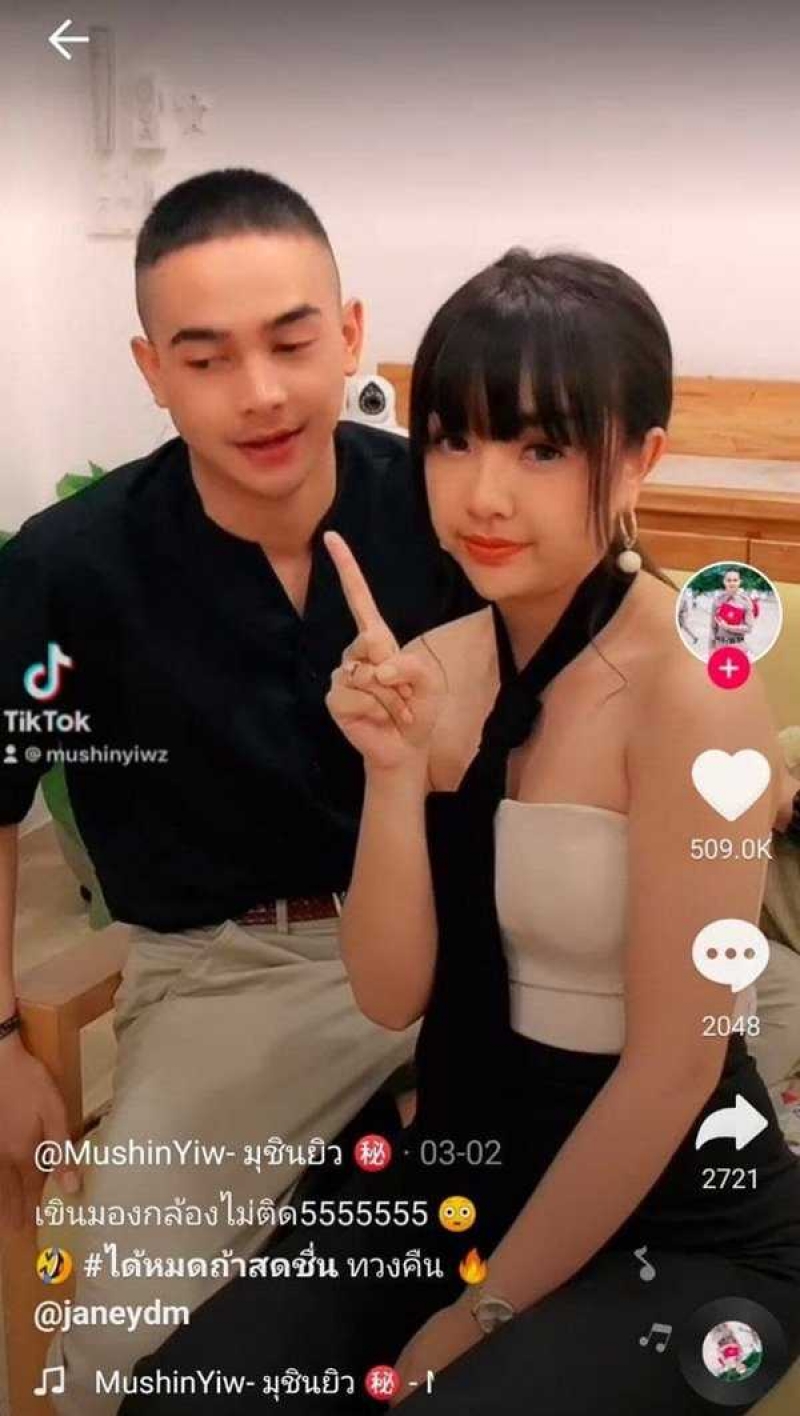Open the hashtag #ได้หมดถ้าสดชื่น

pyautogui.click(x=212, y=1266)
